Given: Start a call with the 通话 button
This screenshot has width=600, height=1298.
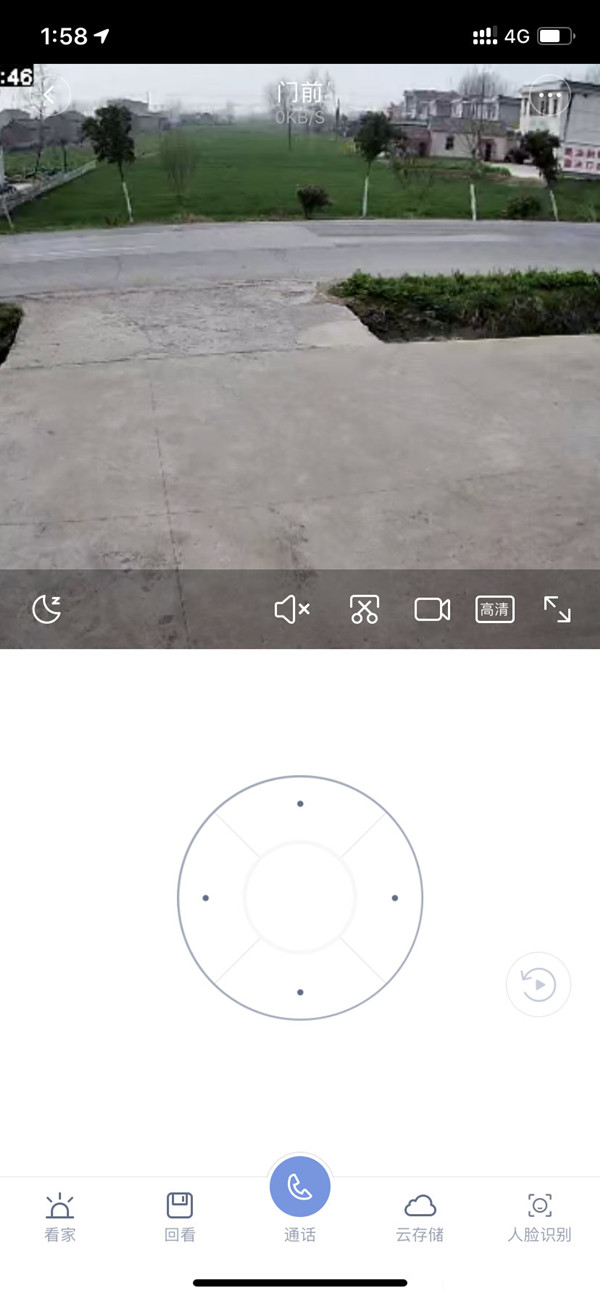Looking at the screenshot, I should pos(300,1187).
